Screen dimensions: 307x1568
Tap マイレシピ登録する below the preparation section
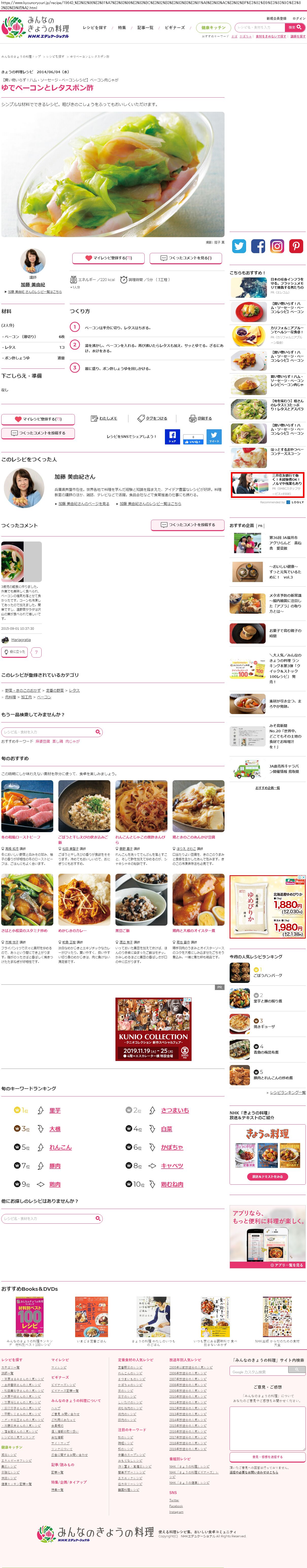point(38,419)
